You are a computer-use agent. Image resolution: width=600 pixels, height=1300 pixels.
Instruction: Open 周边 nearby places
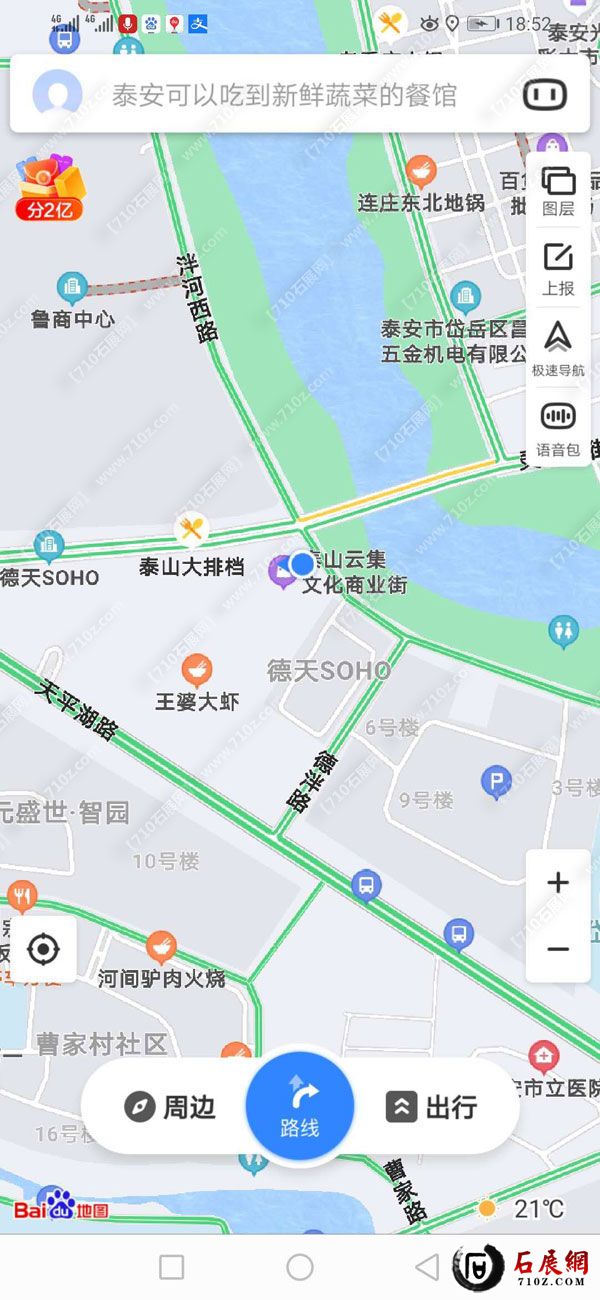170,1107
